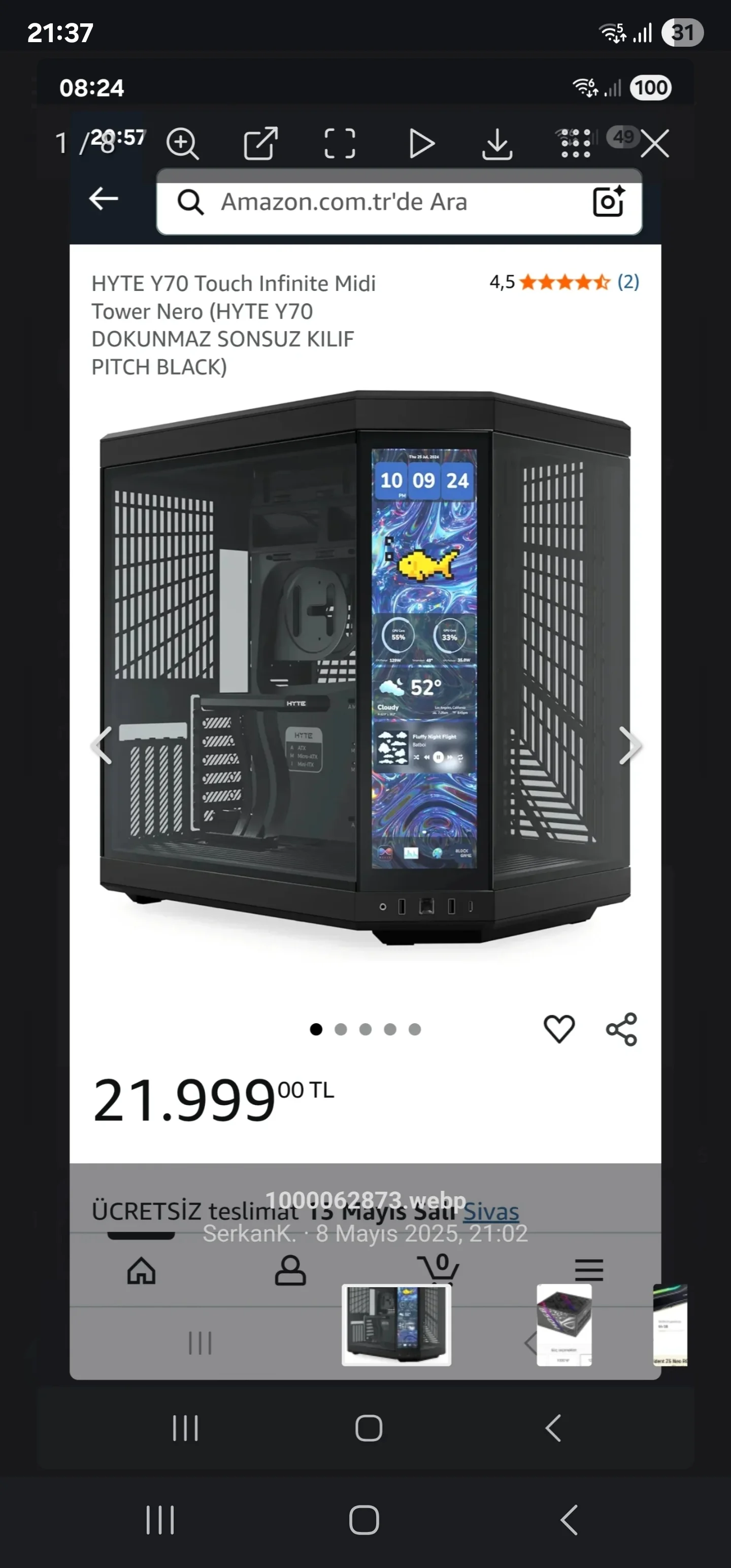Close the image viewer
The image size is (731, 1568).
[x=655, y=144]
